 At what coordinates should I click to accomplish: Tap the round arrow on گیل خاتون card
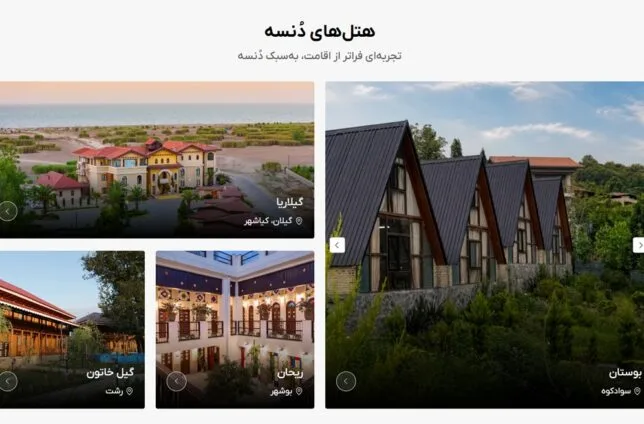coord(7,381)
